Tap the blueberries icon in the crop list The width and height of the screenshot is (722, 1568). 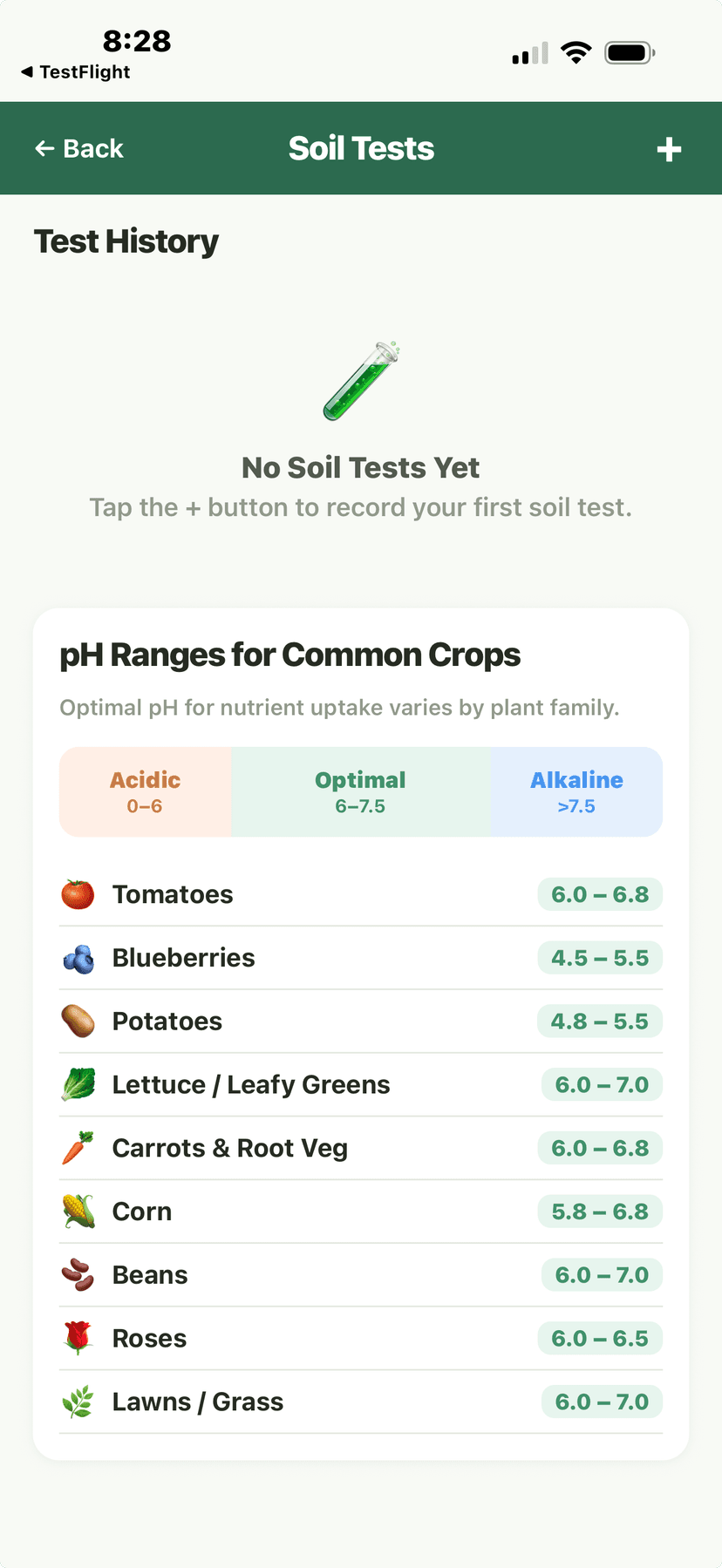78,957
